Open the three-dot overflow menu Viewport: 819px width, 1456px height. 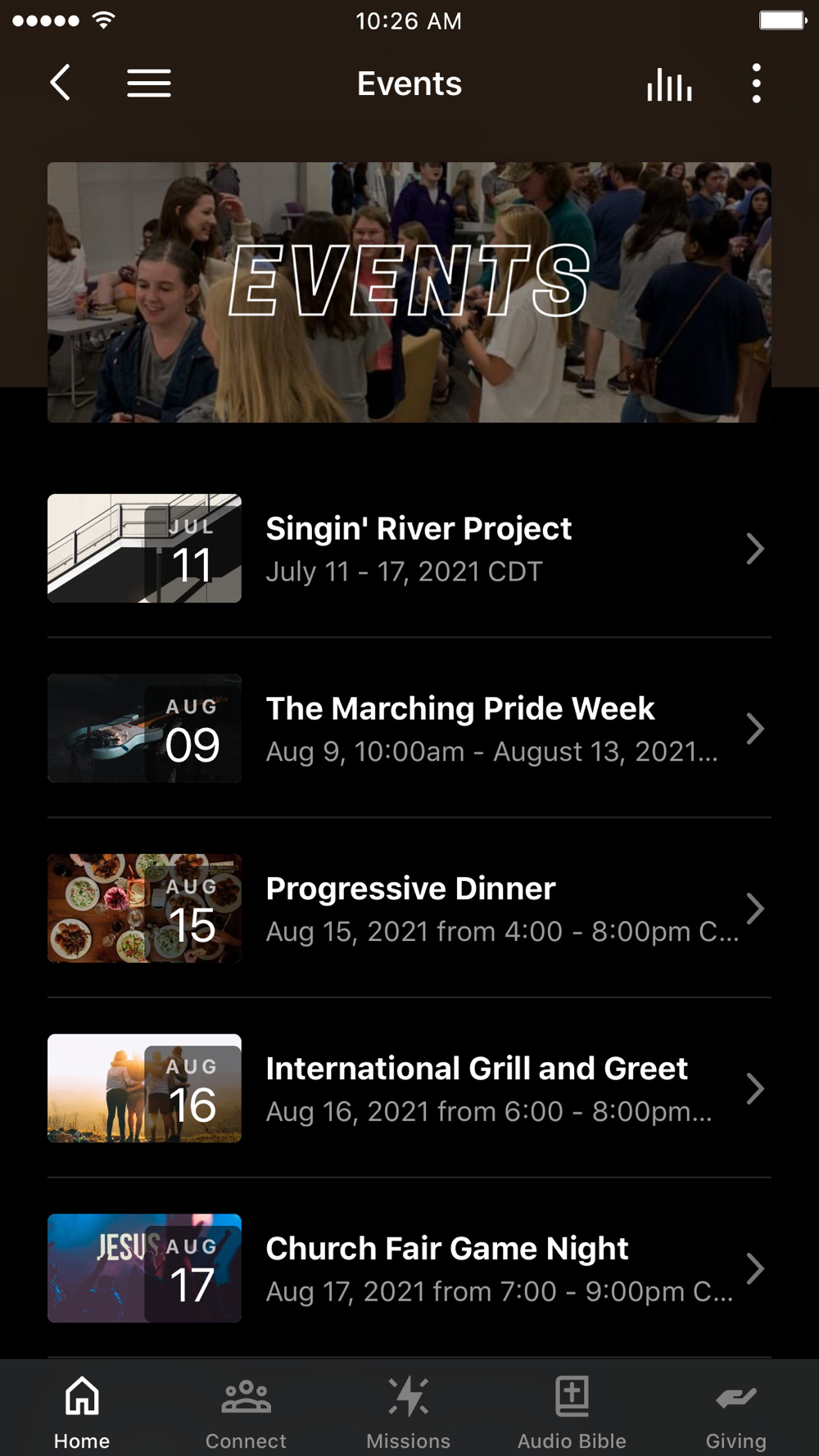click(756, 84)
